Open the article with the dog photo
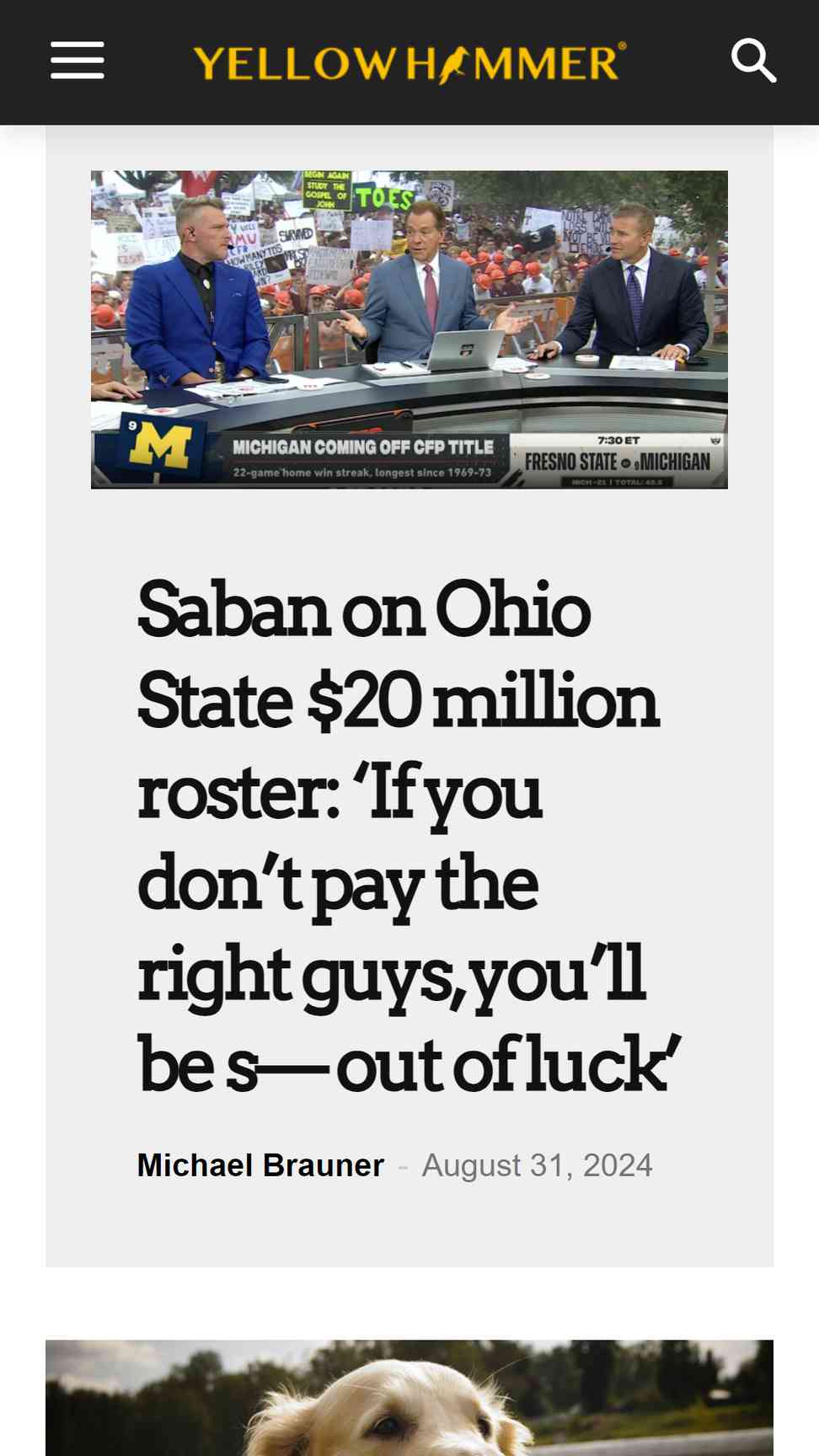The height and width of the screenshot is (1456, 819). coord(409,1398)
